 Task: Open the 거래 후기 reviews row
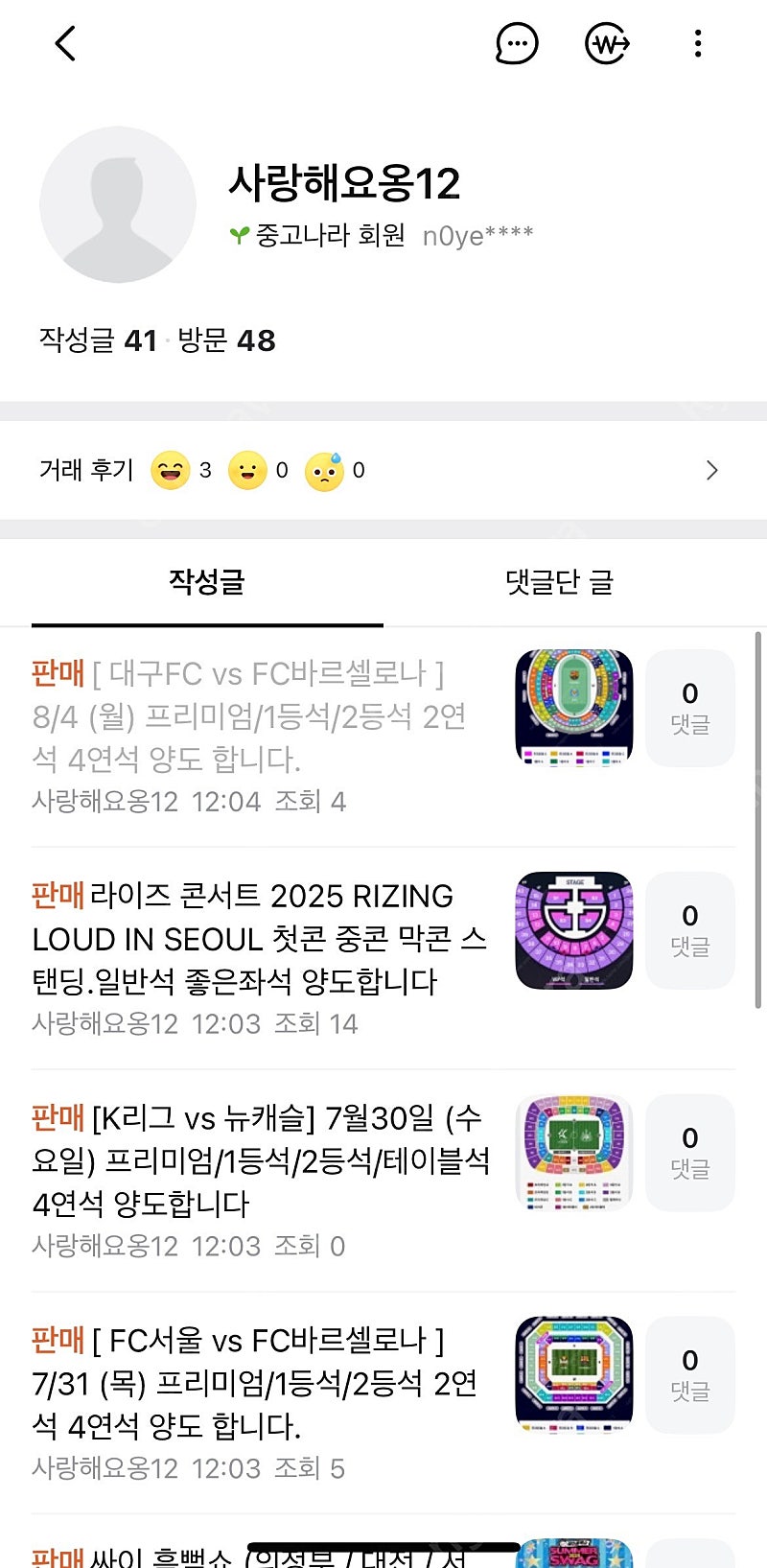(383, 470)
